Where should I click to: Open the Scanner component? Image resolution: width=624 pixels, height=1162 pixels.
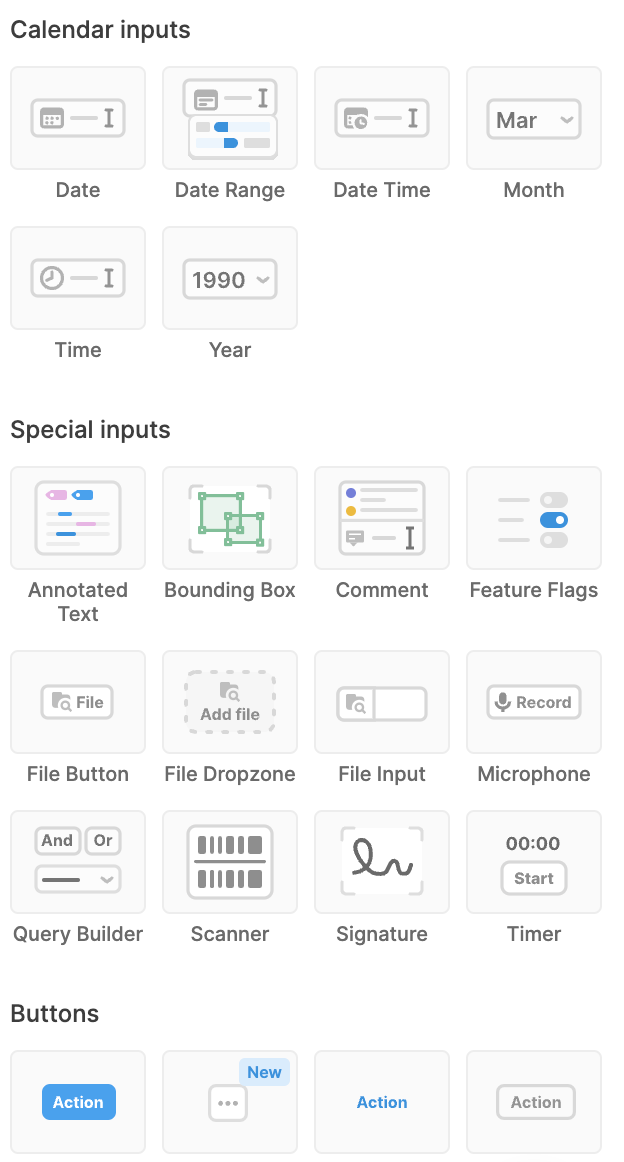tap(230, 862)
